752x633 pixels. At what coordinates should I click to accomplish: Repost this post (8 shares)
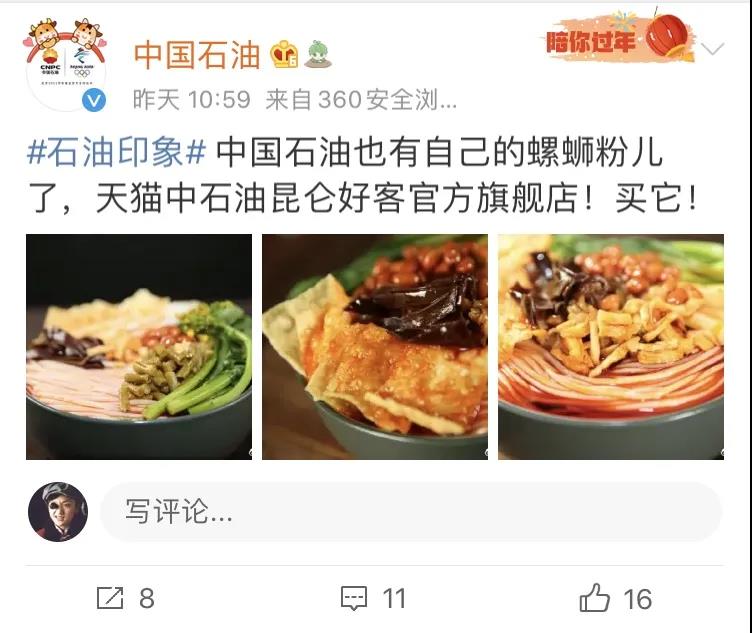(125, 598)
